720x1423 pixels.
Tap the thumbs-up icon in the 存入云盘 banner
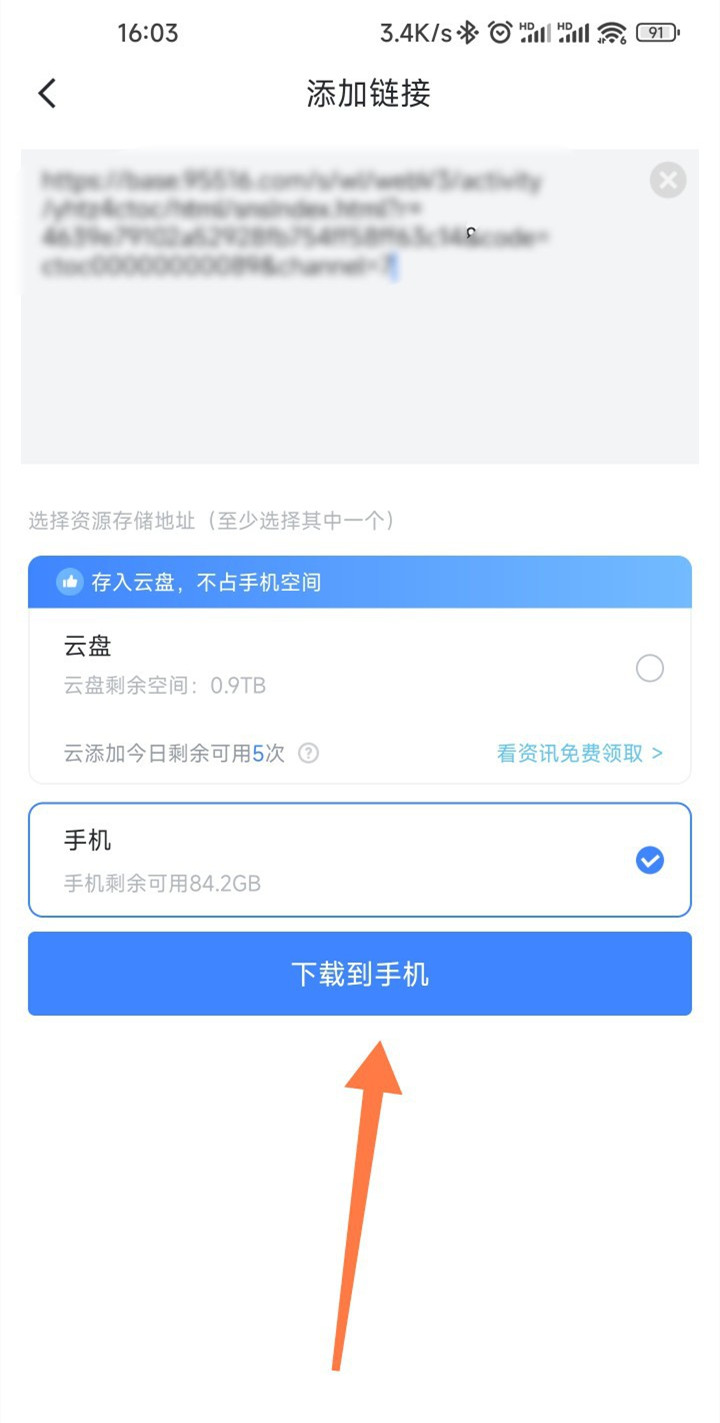pos(68,581)
